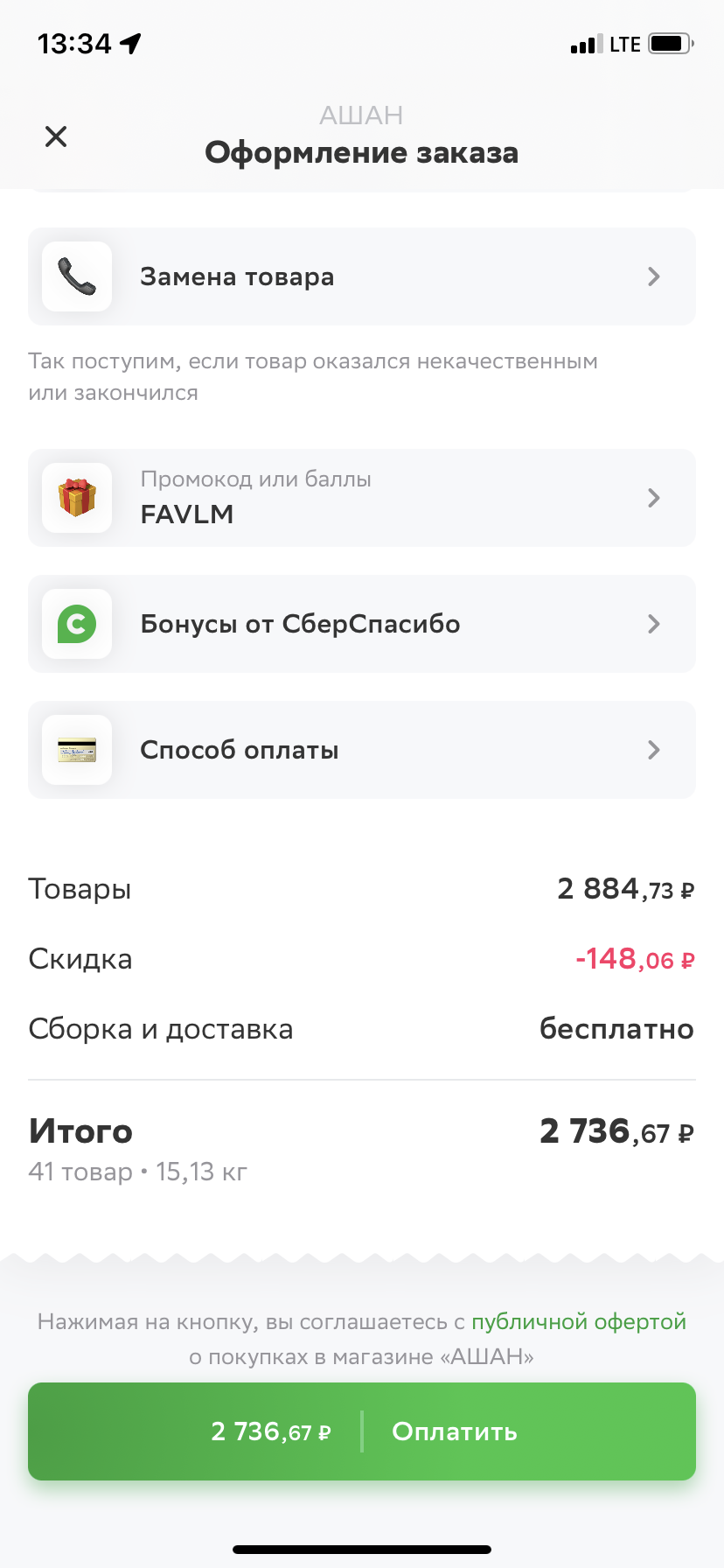Edit the FAVLM promo code row

pos(362,498)
